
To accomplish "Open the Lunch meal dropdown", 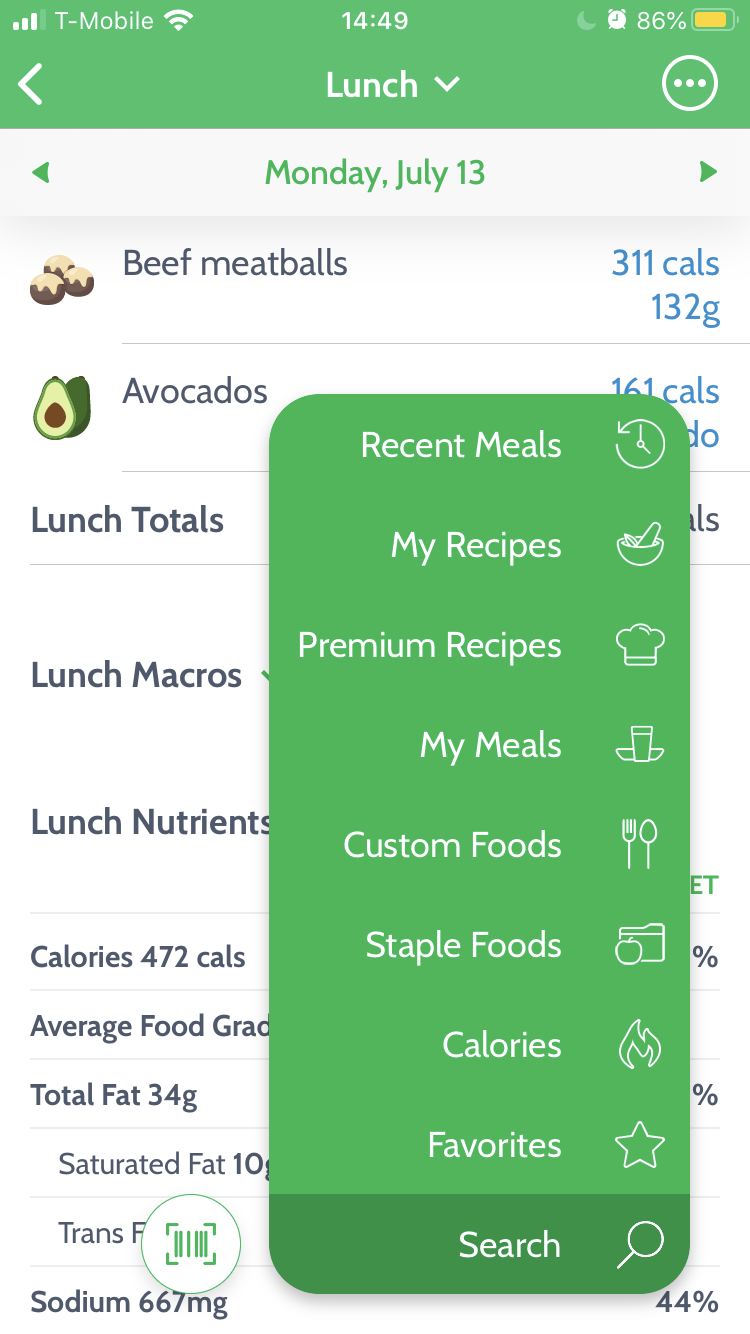I will click(x=392, y=85).
